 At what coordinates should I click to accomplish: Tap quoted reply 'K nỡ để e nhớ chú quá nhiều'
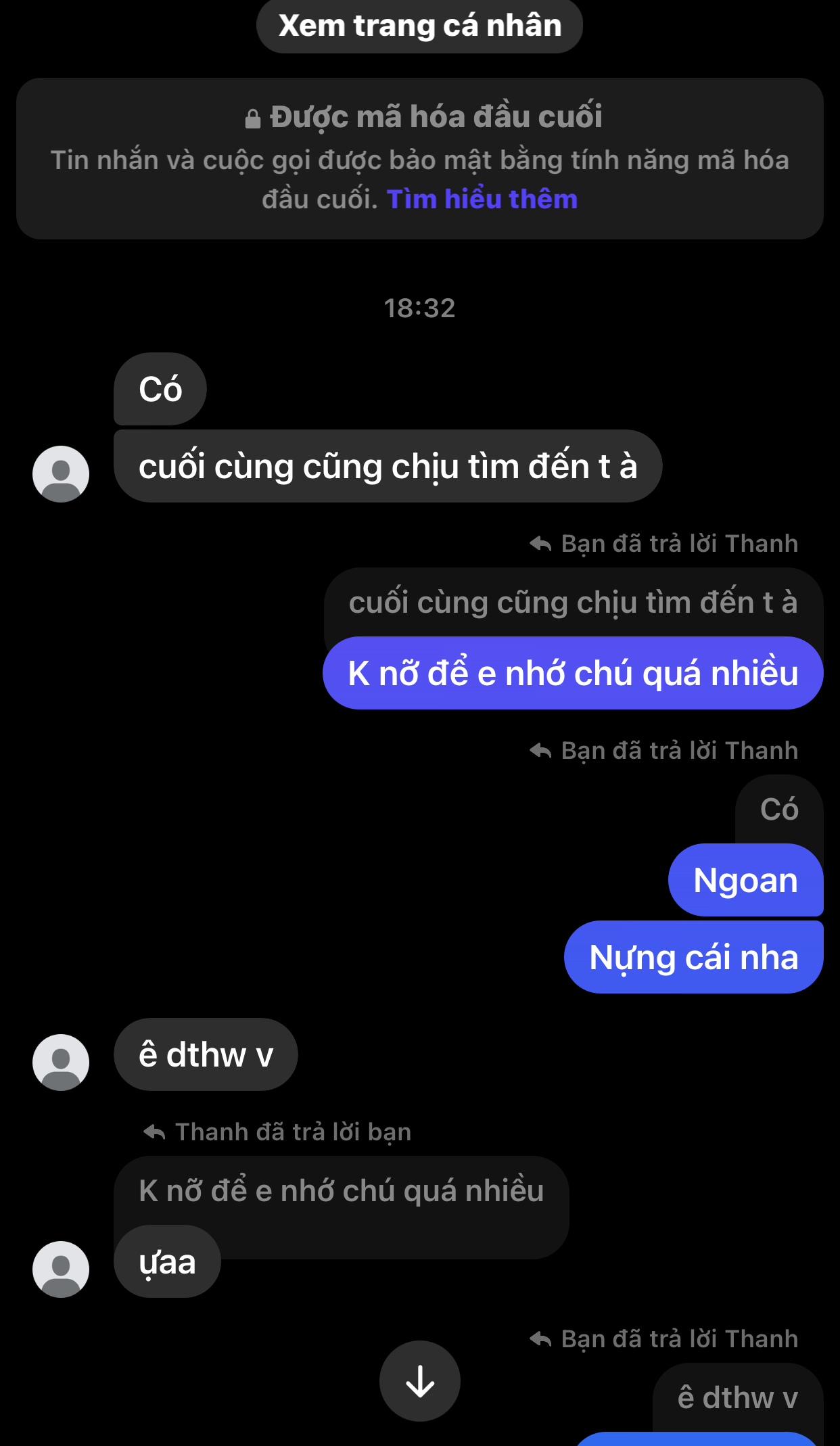341,1190
